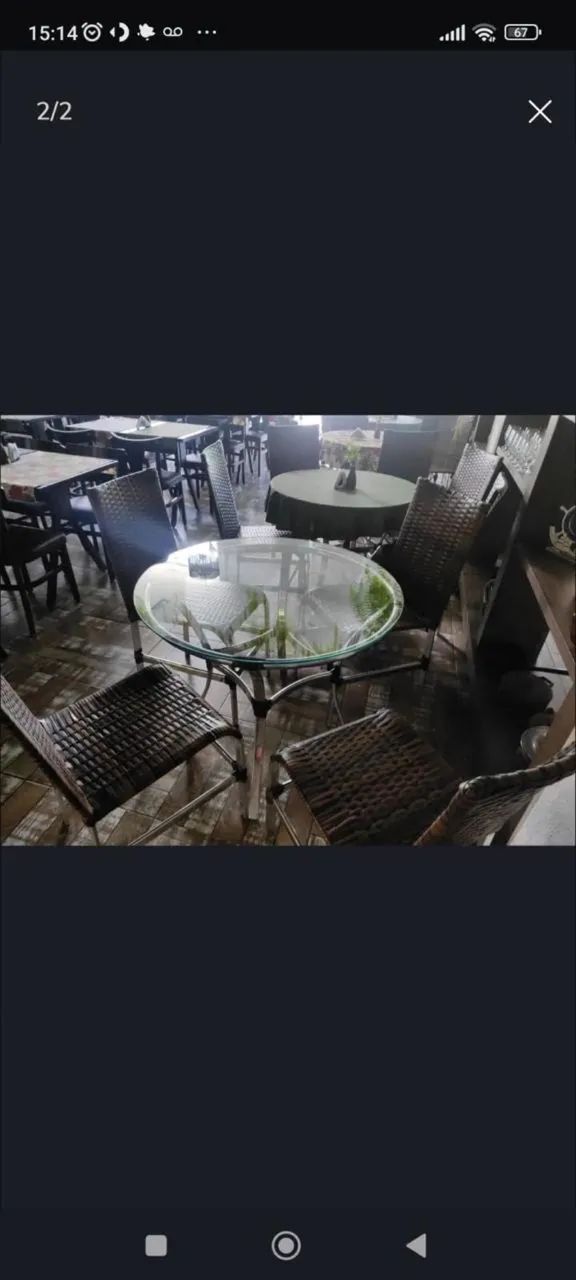Go back using the system back button

coord(417,1245)
